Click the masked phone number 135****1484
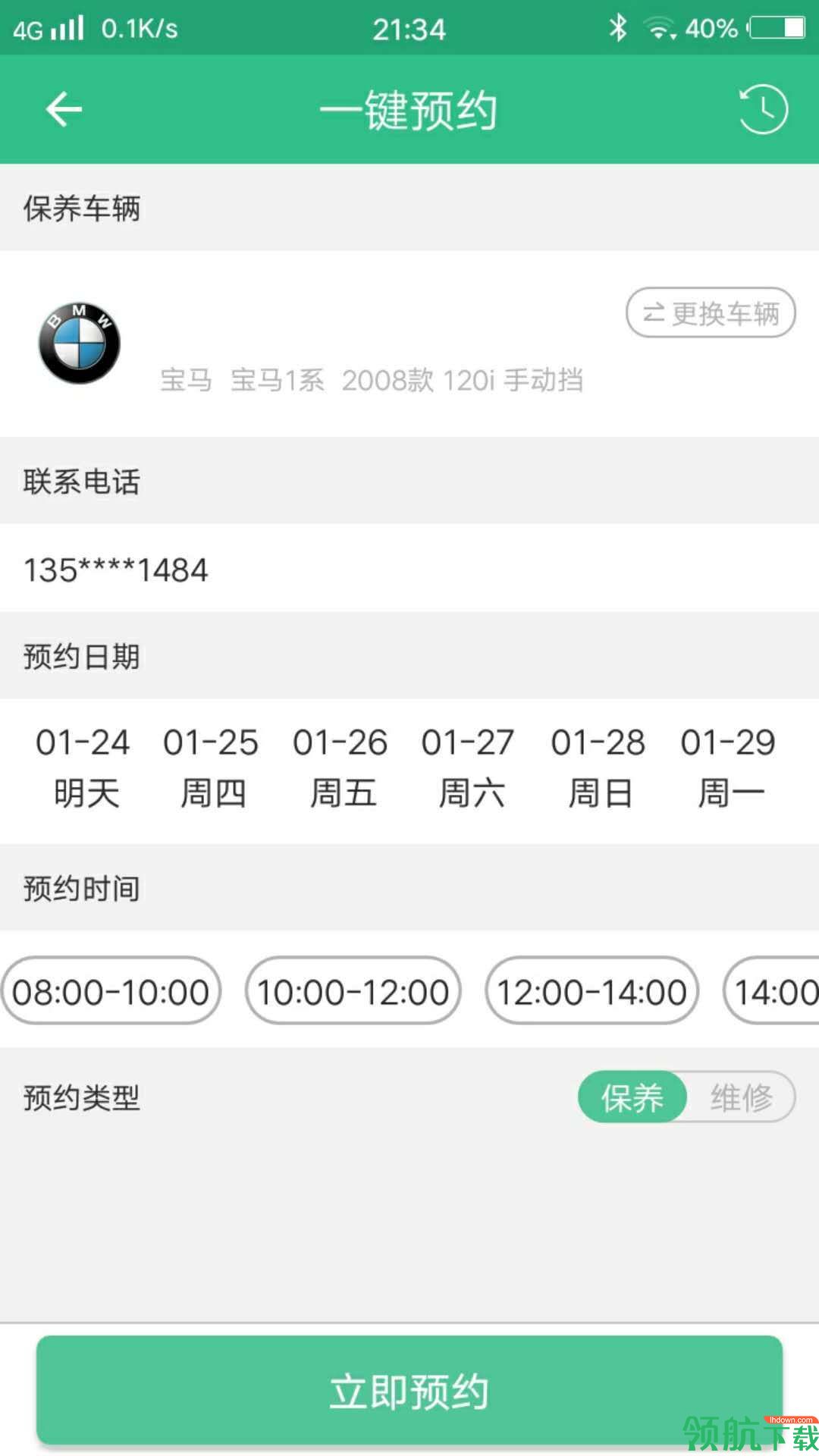This screenshot has width=819, height=1456. (x=115, y=570)
